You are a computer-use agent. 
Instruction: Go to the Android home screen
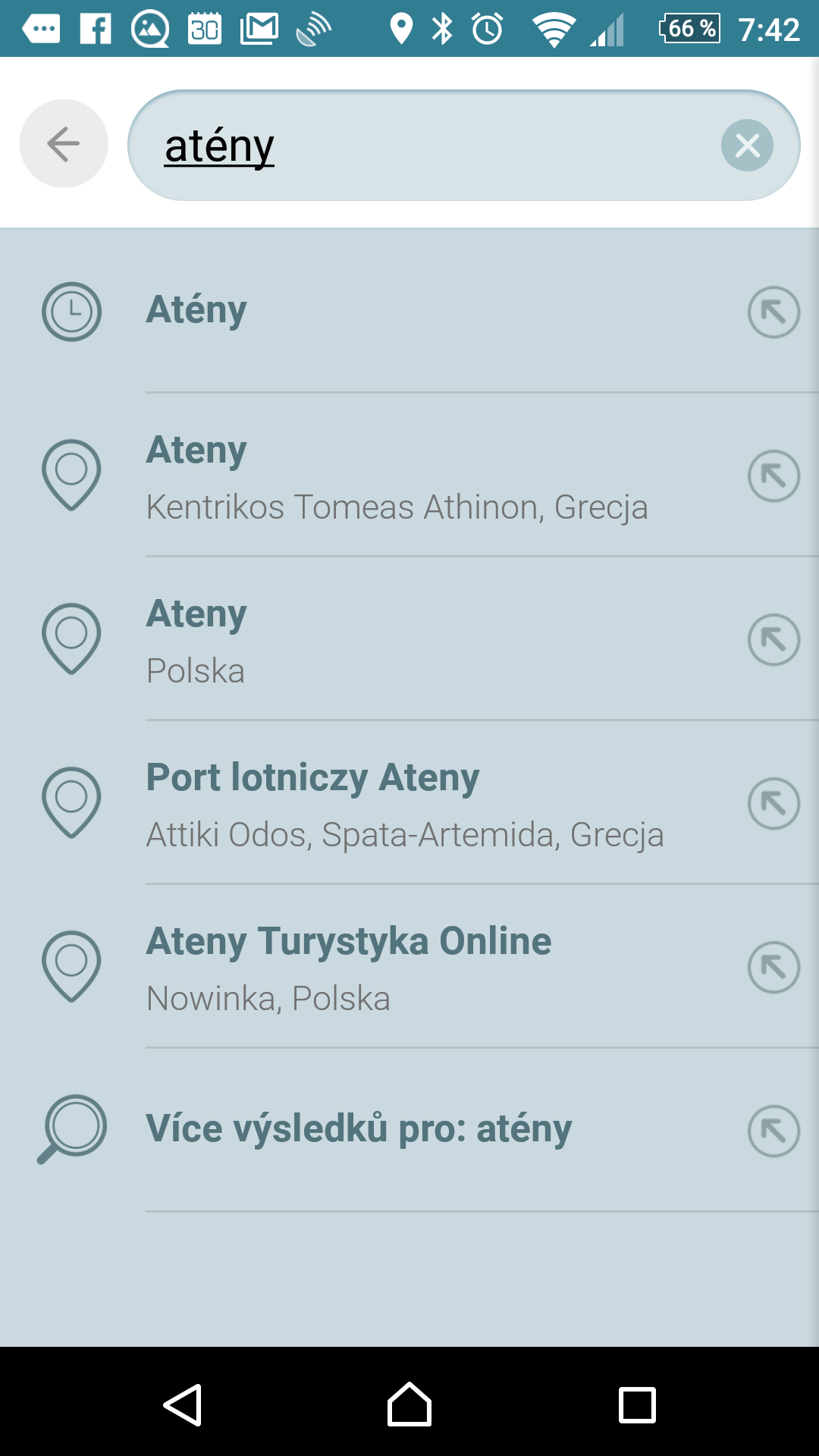pos(409,1404)
